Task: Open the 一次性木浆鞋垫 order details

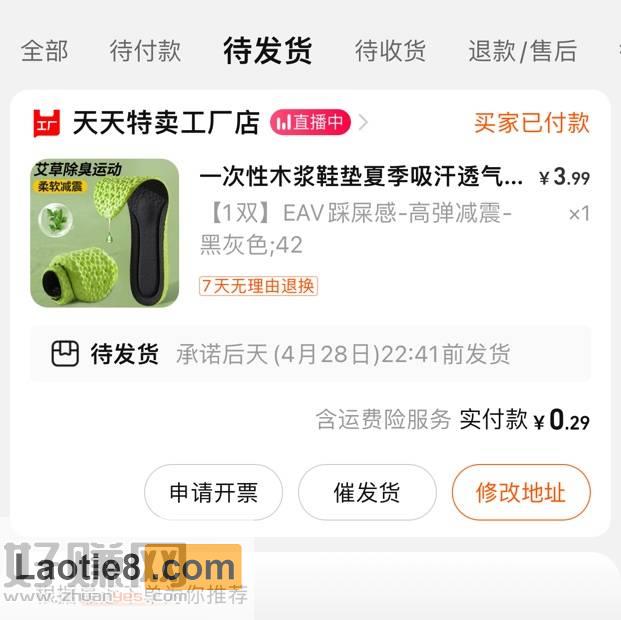Action: coord(361,178)
